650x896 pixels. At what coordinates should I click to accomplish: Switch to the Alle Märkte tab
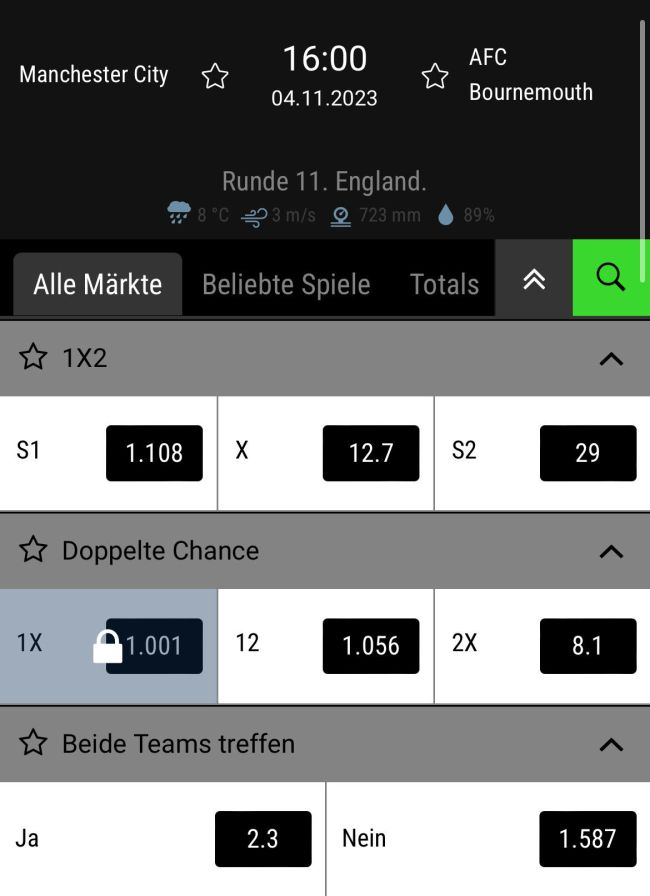click(97, 284)
